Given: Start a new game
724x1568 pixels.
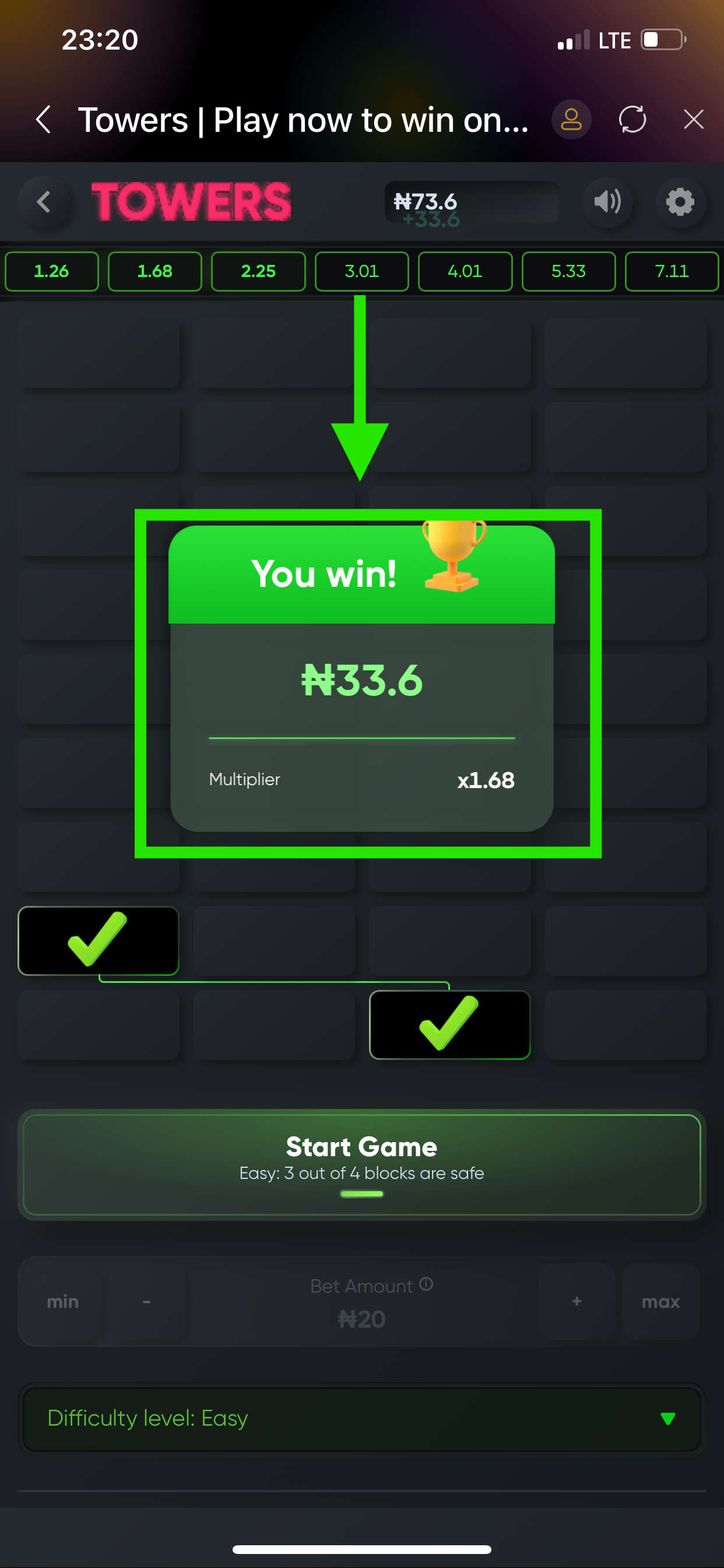Looking at the screenshot, I should [x=361, y=1164].
